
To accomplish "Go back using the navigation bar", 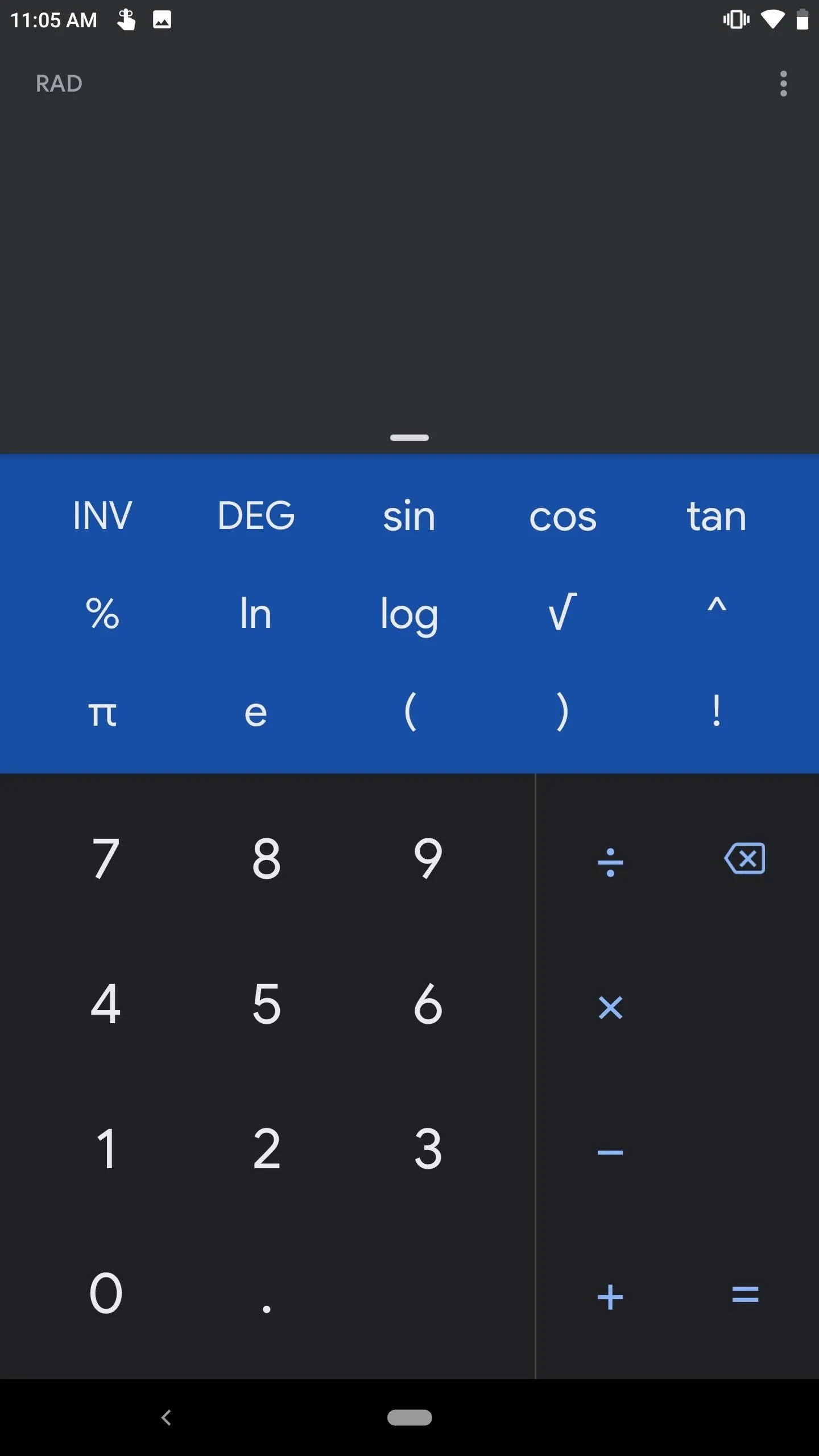I will pos(166,1417).
